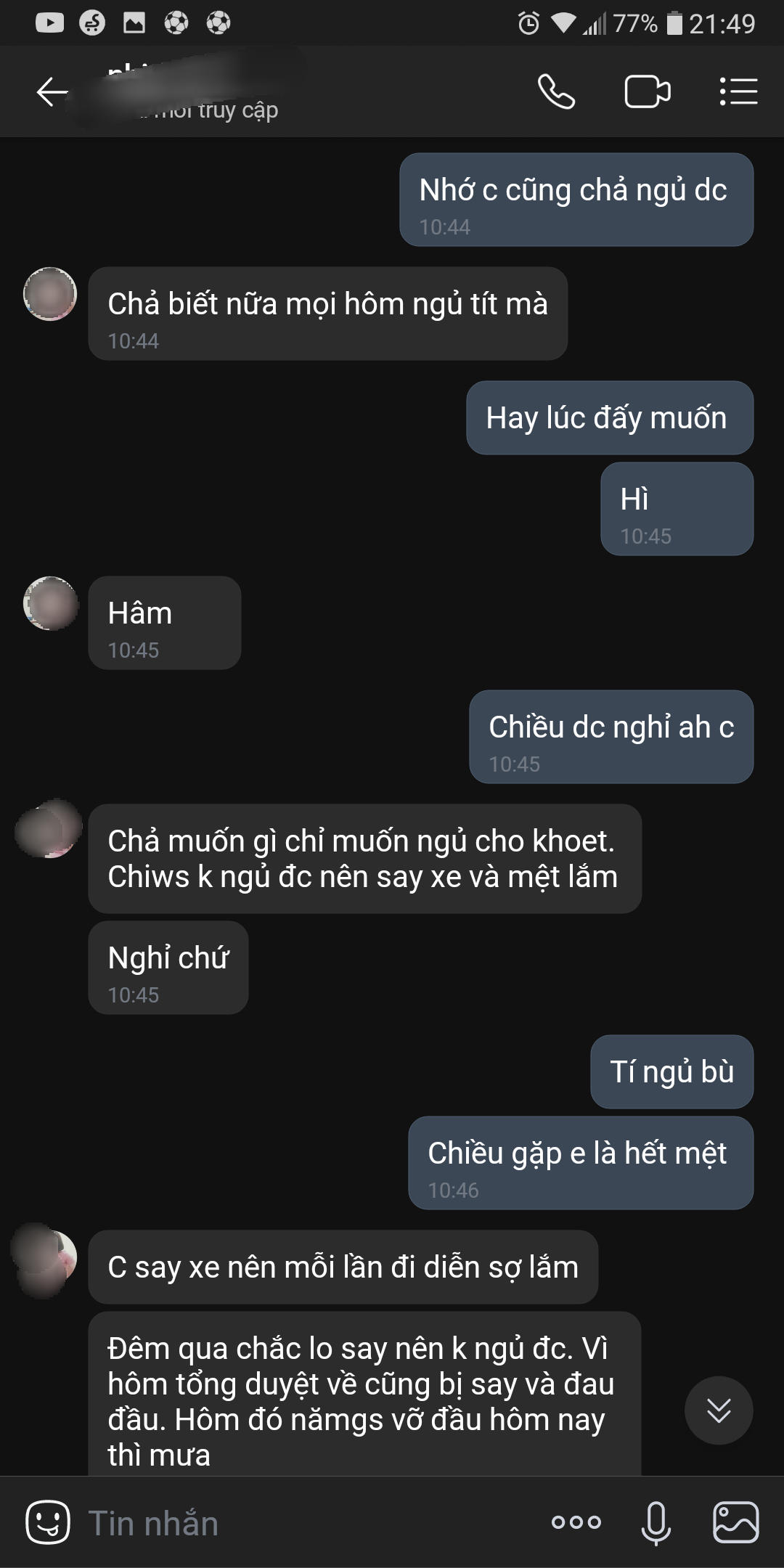Open the sticker and emoji picker

click(48, 1522)
